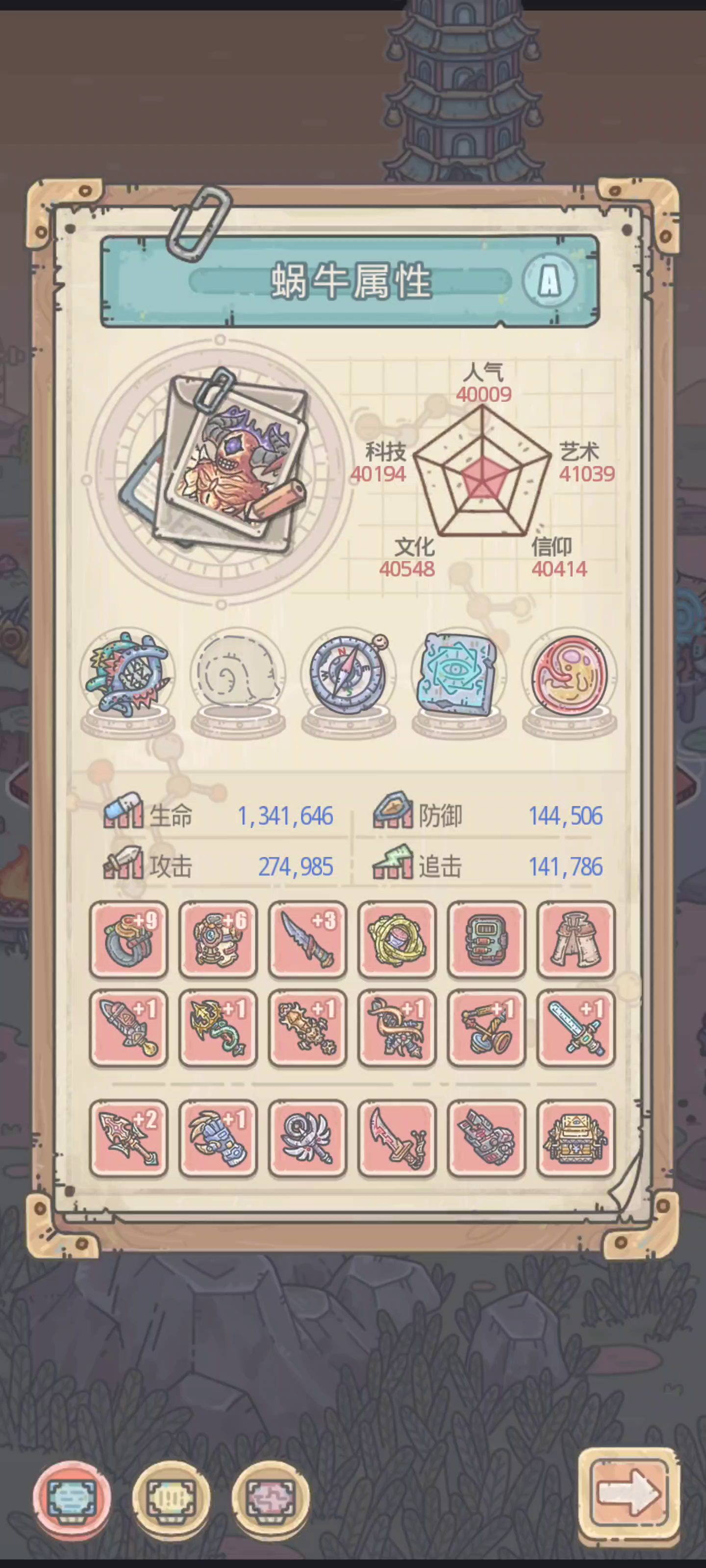View the +6 helmet equipment
The image size is (706, 1568).
[218, 939]
